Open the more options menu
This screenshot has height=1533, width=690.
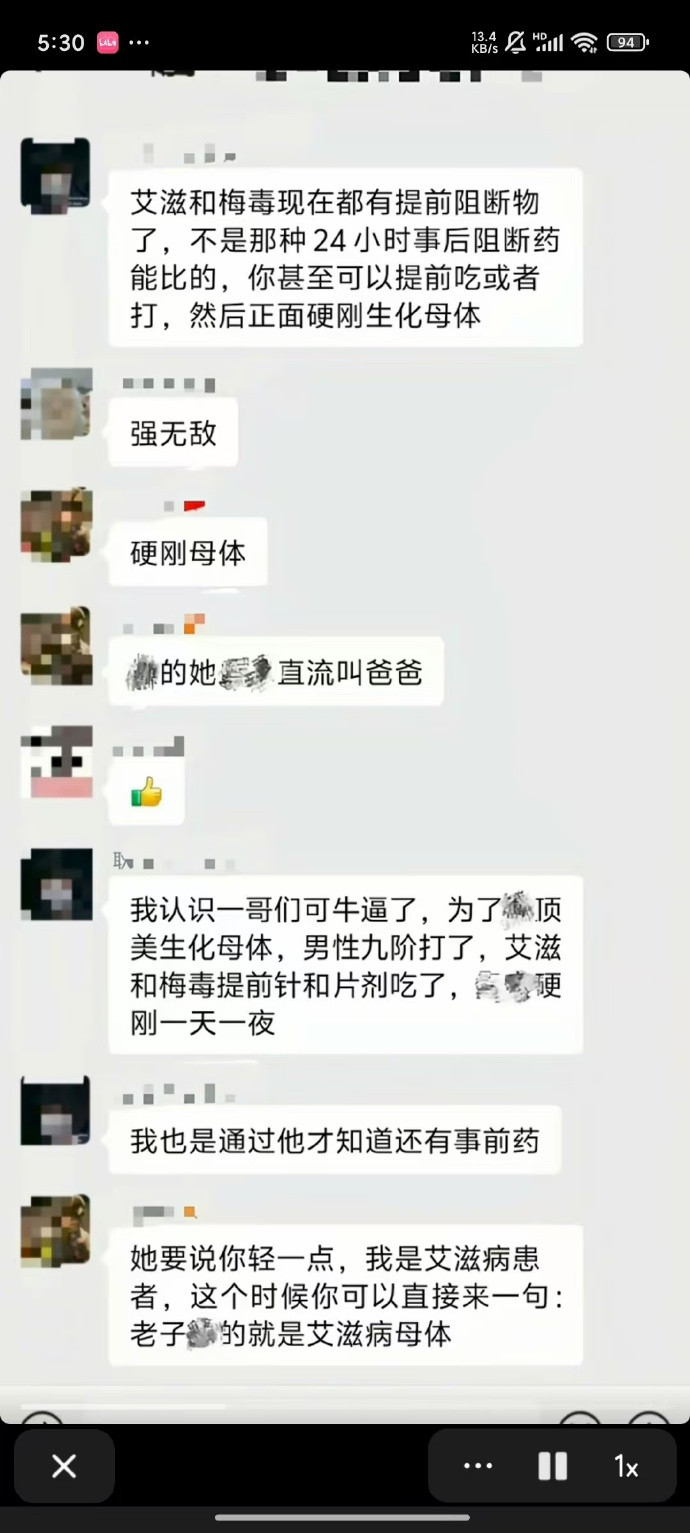pyautogui.click(x=478, y=1466)
